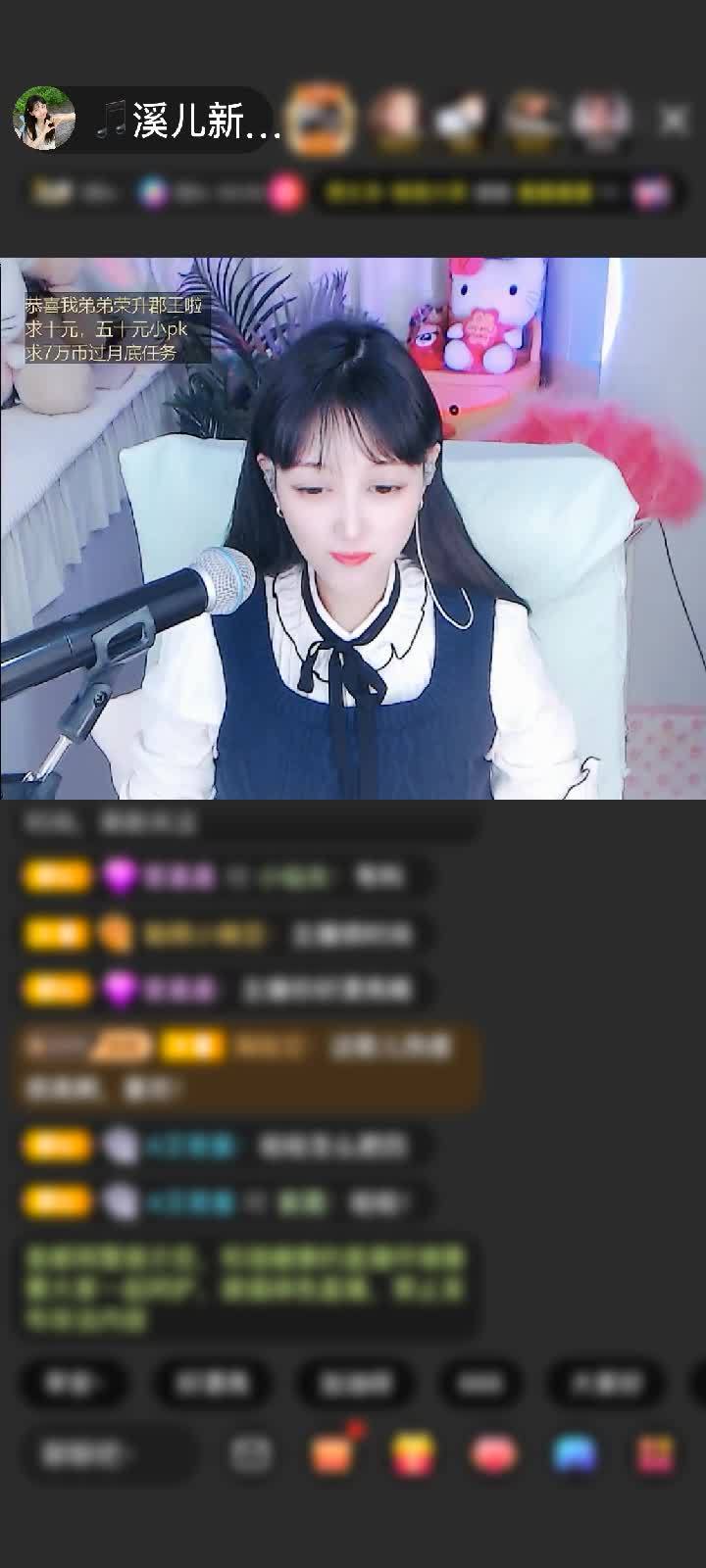Click a fan club badge beside a chat username
Image resolution: width=706 pixels, height=1568 pixels.
point(57,875)
